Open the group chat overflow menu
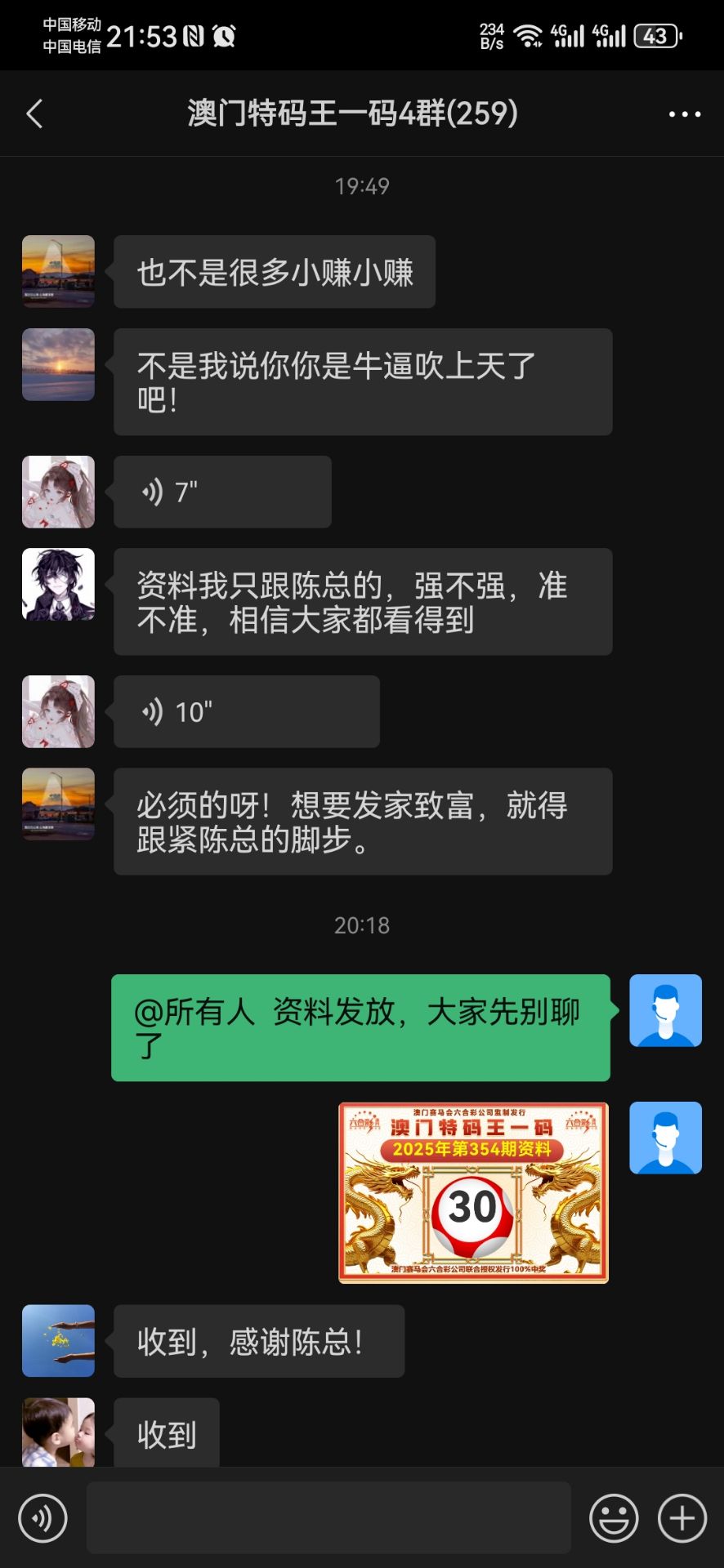Viewport: 724px width, 1568px height. click(684, 114)
